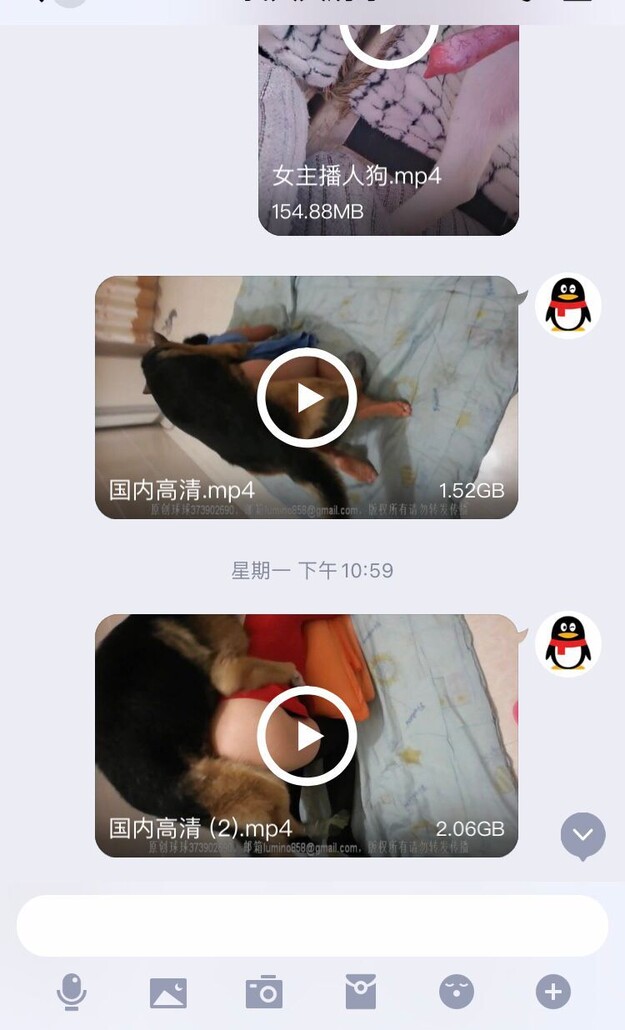Tap the message text input field
The height and width of the screenshot is (1030, 625).
pyautogui.click(x=312, y=925)
